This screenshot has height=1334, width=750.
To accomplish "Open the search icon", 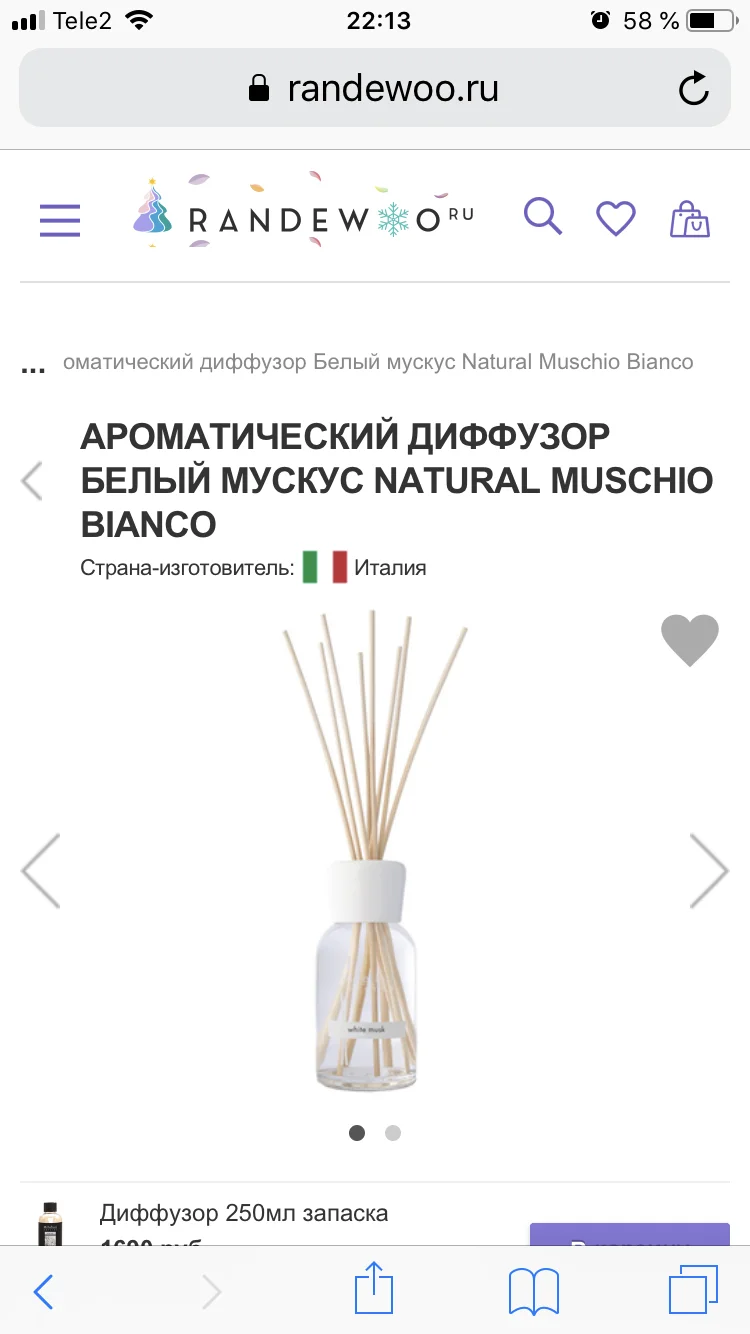I will (542, 216).
